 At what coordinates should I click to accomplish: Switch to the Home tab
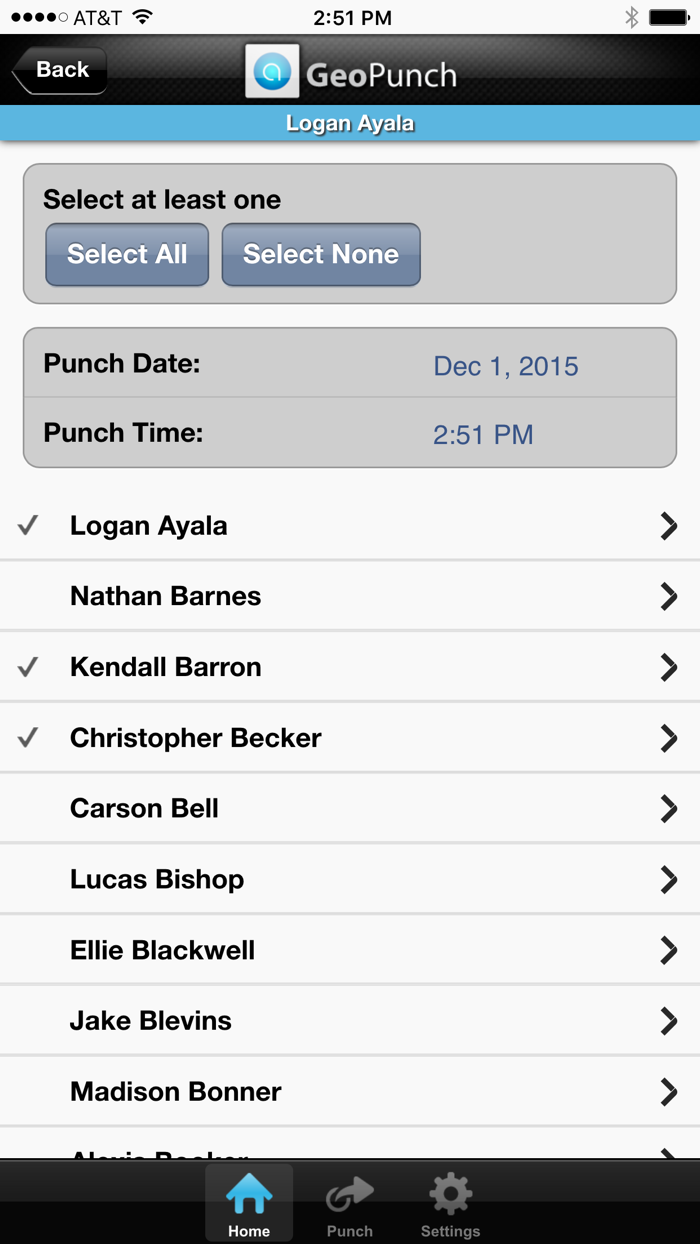click(249, 1203)
